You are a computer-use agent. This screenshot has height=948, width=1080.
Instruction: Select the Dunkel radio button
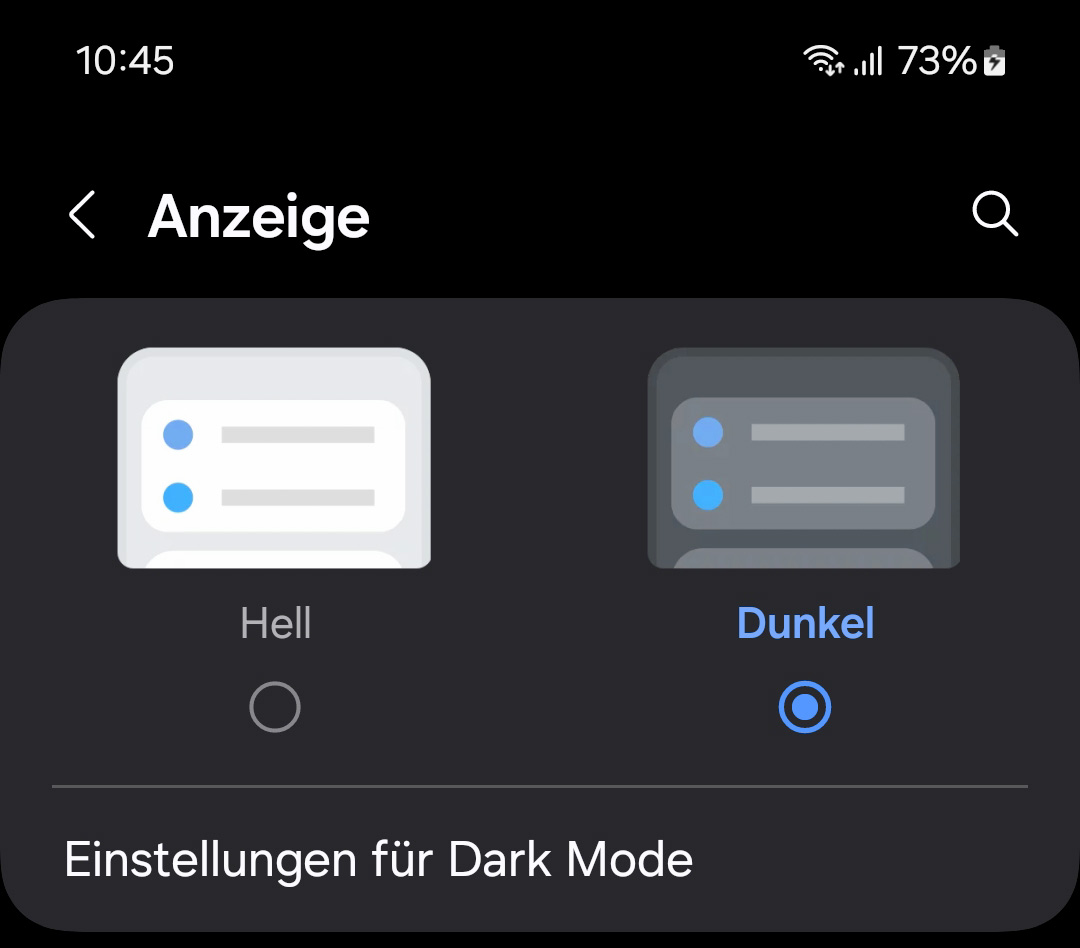click(805, 708)
